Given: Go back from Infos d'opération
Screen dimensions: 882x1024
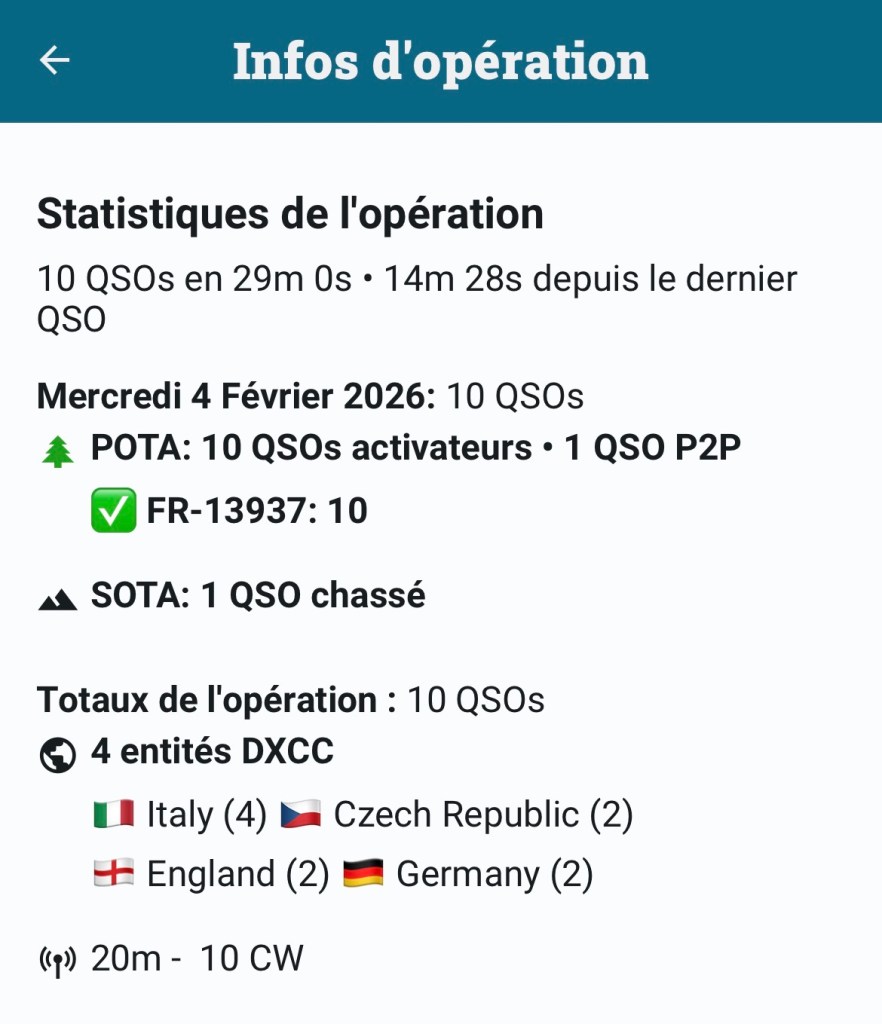Looking at the screenshot, I should (55, 61).
